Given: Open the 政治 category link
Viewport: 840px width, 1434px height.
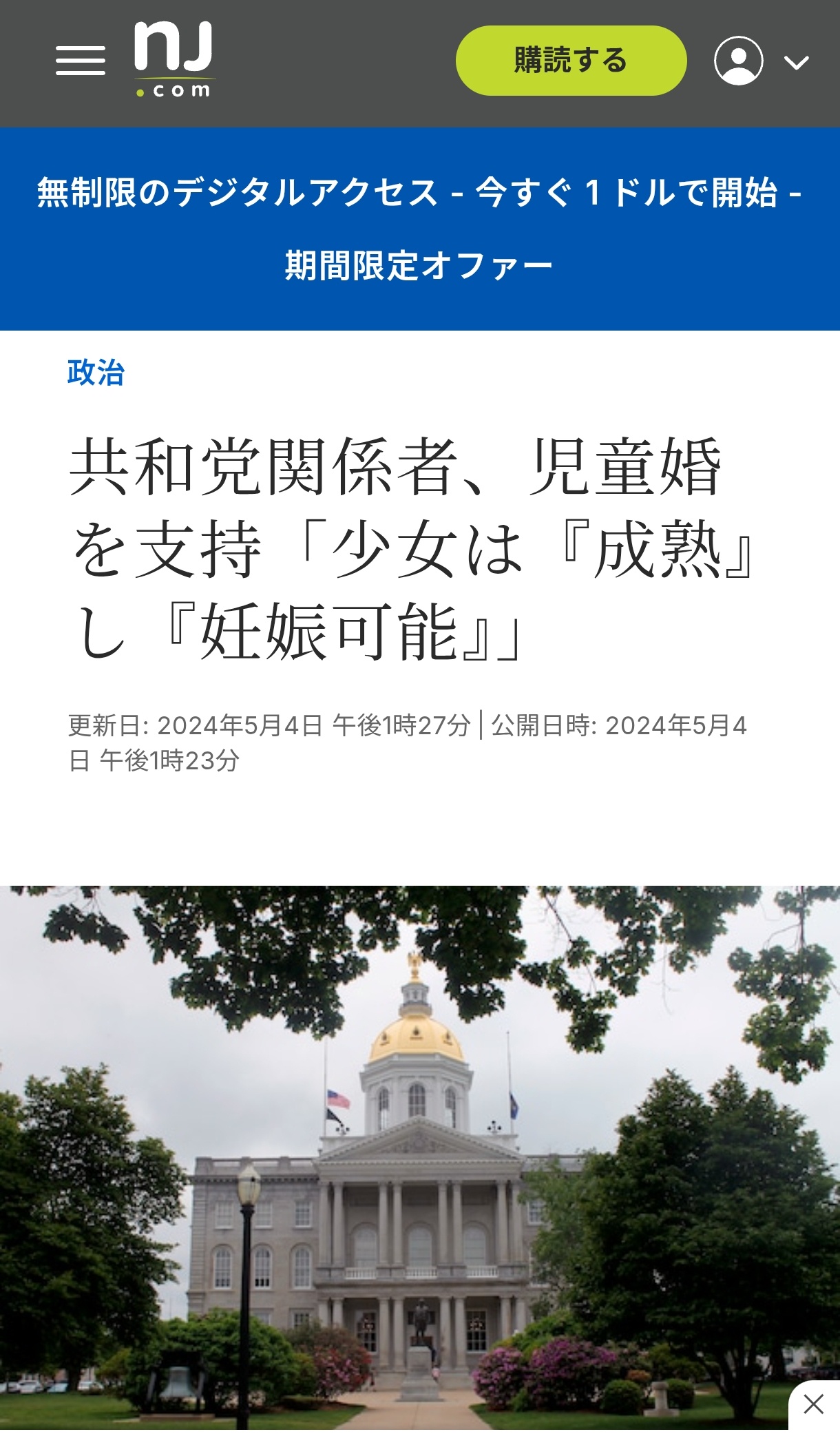Looking at the screenshot, I should click(x=96, y=373).
